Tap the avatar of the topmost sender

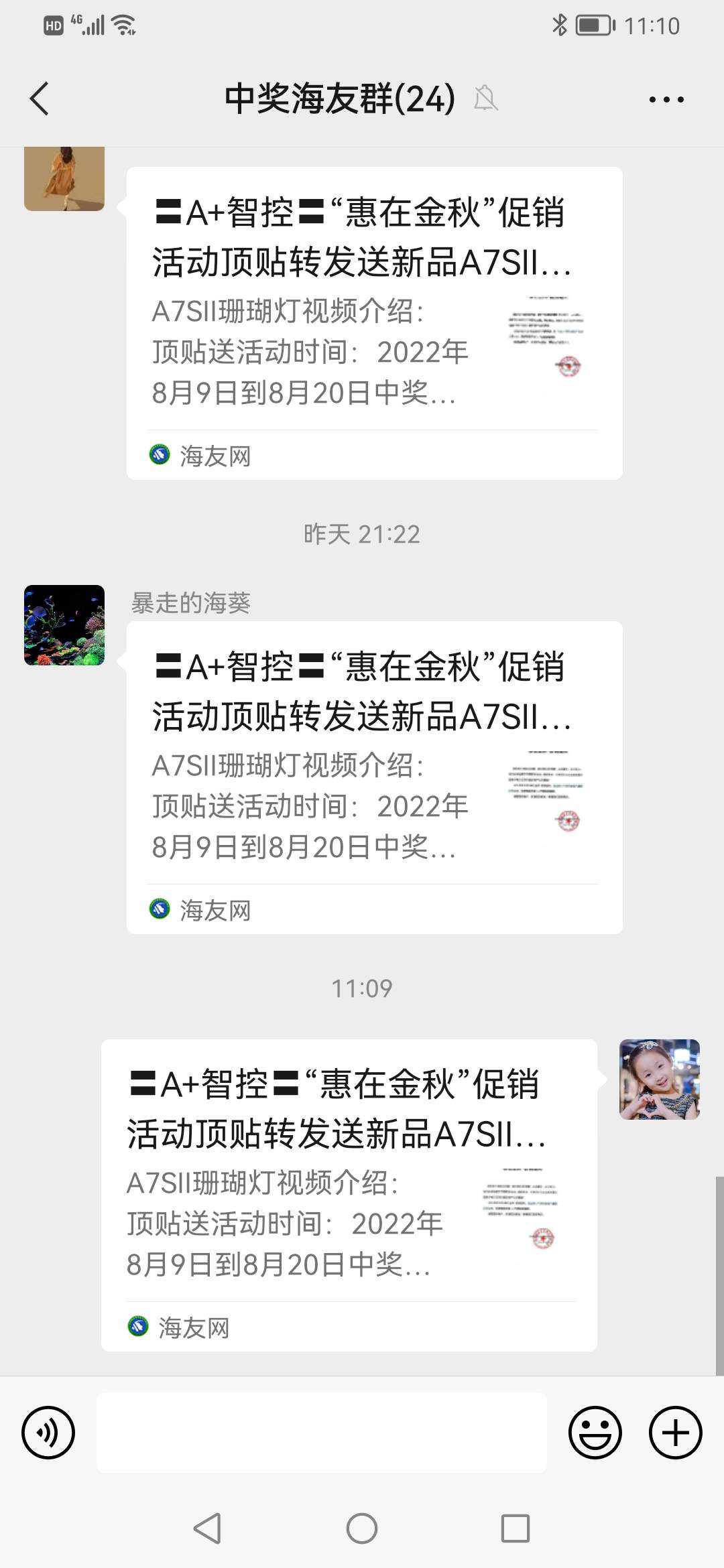click(x=64, y=179)
